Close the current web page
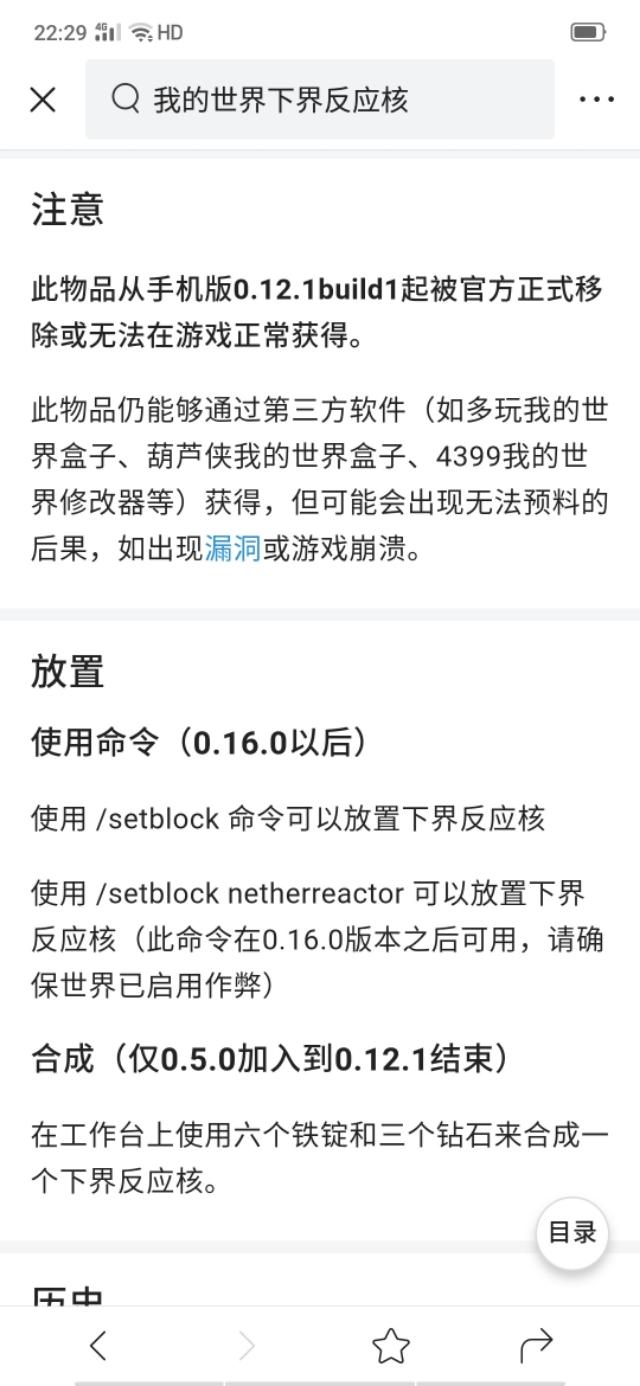 tap(43, 99)
